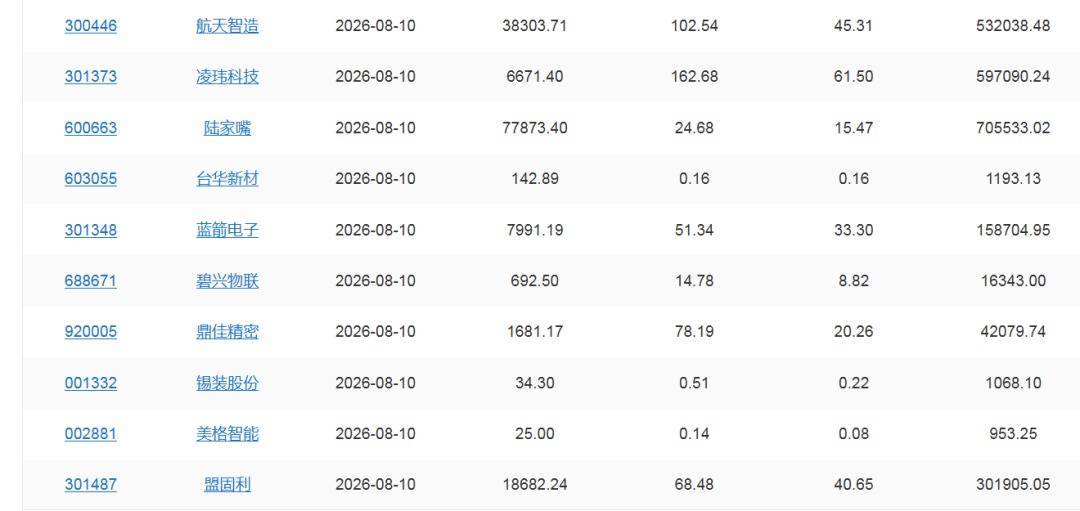Open stock code link 002881
1080x511 pixels.
point(90,434)
